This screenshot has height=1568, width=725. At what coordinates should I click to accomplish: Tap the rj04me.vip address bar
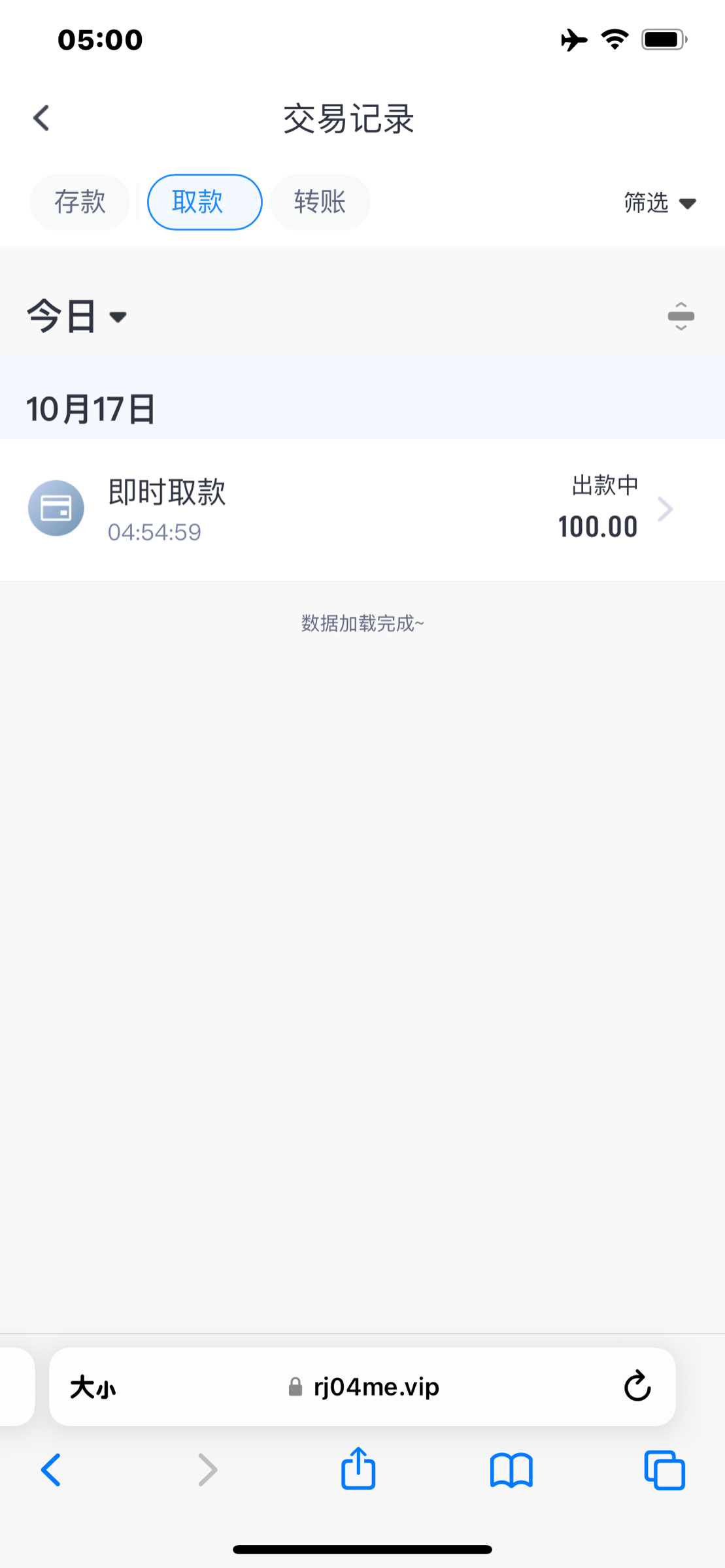(363, 1387)
